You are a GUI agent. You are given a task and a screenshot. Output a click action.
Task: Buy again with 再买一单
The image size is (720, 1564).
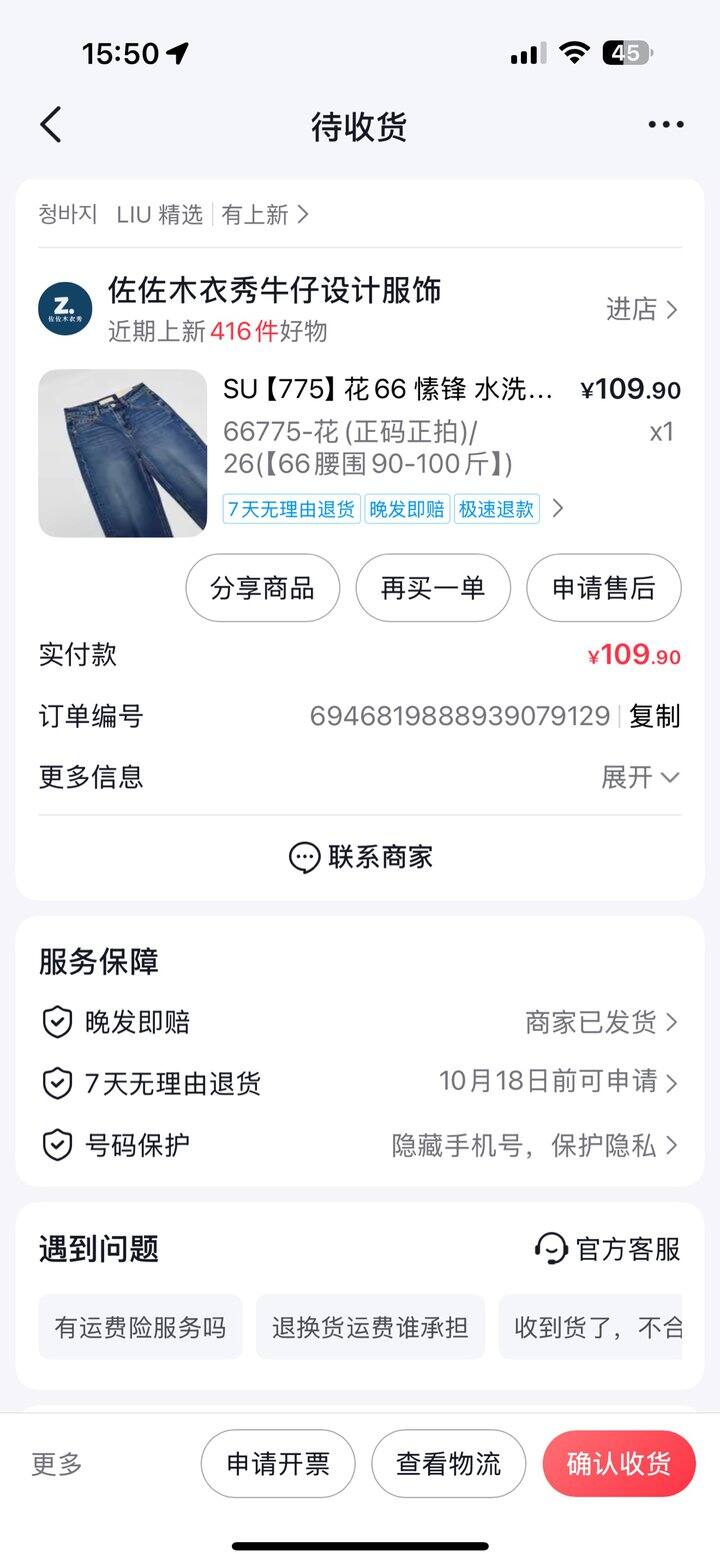433,588
